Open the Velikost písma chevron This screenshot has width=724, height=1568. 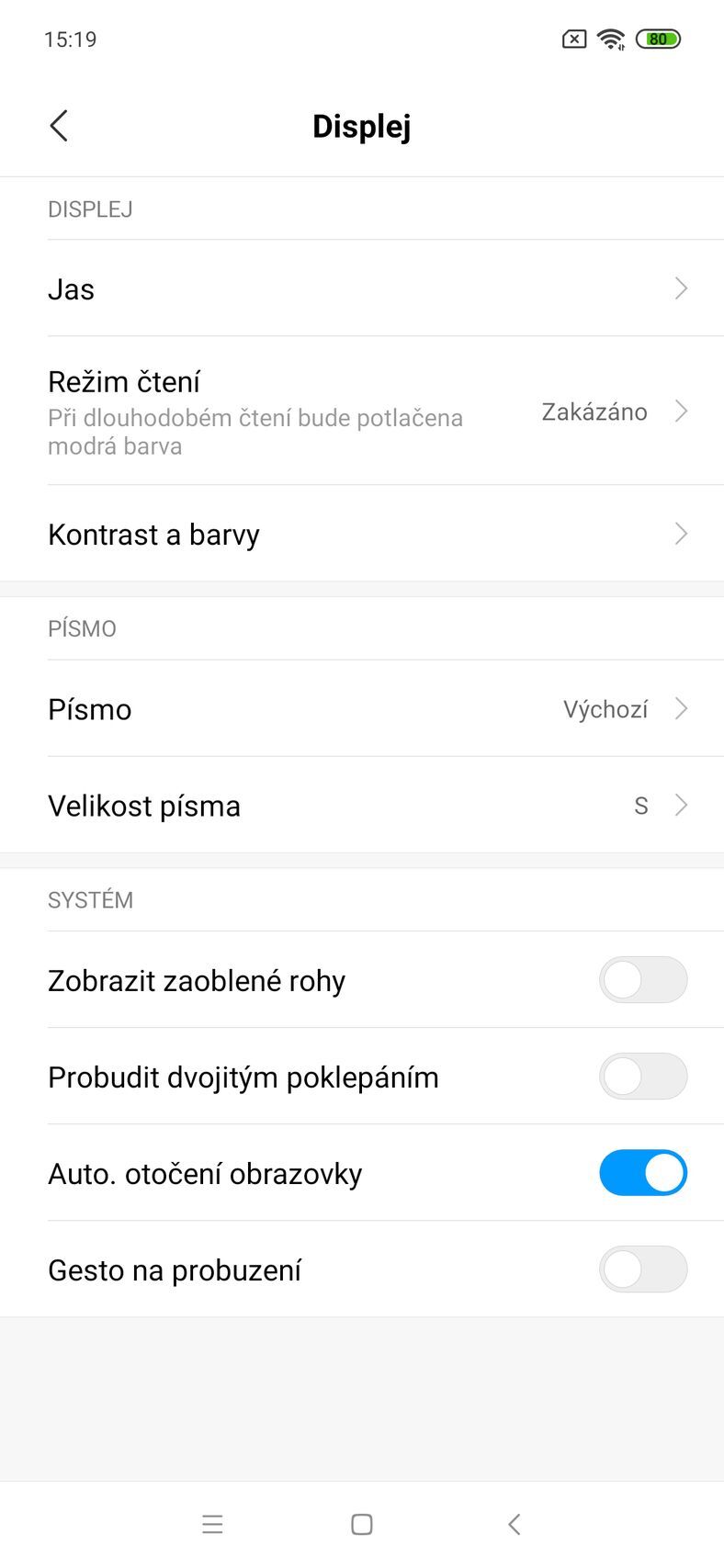(680, 805)
